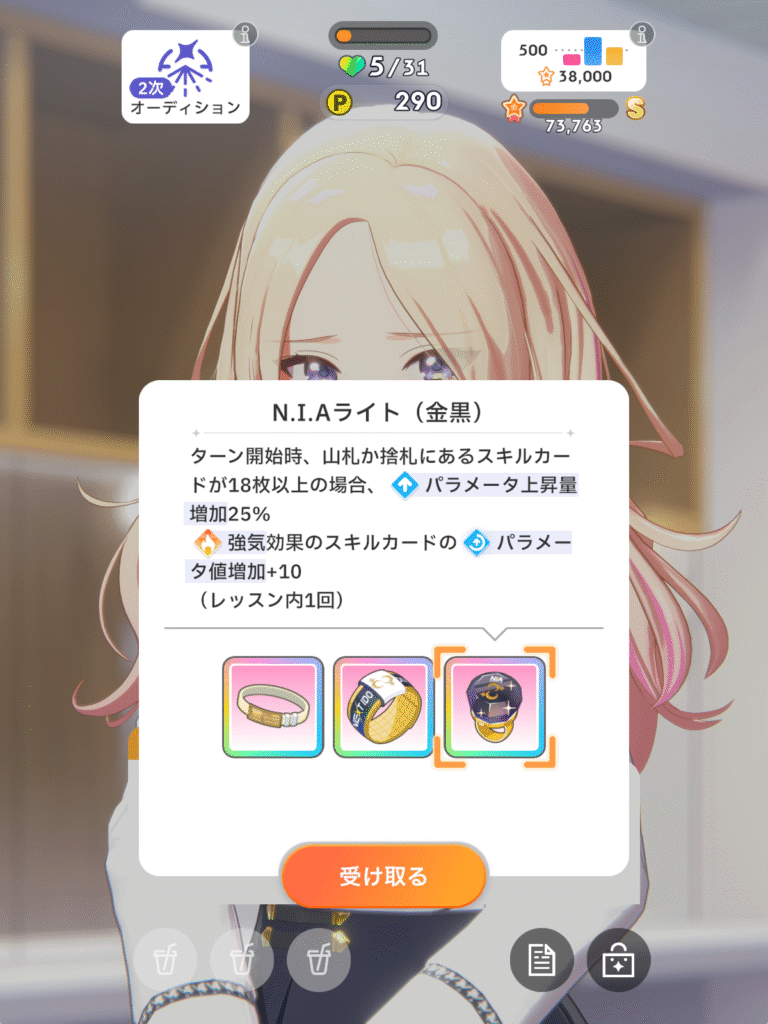Select the N.I.A light ring item
Image resolution: width=768 pixels, height=1024 pixels.
494,707
